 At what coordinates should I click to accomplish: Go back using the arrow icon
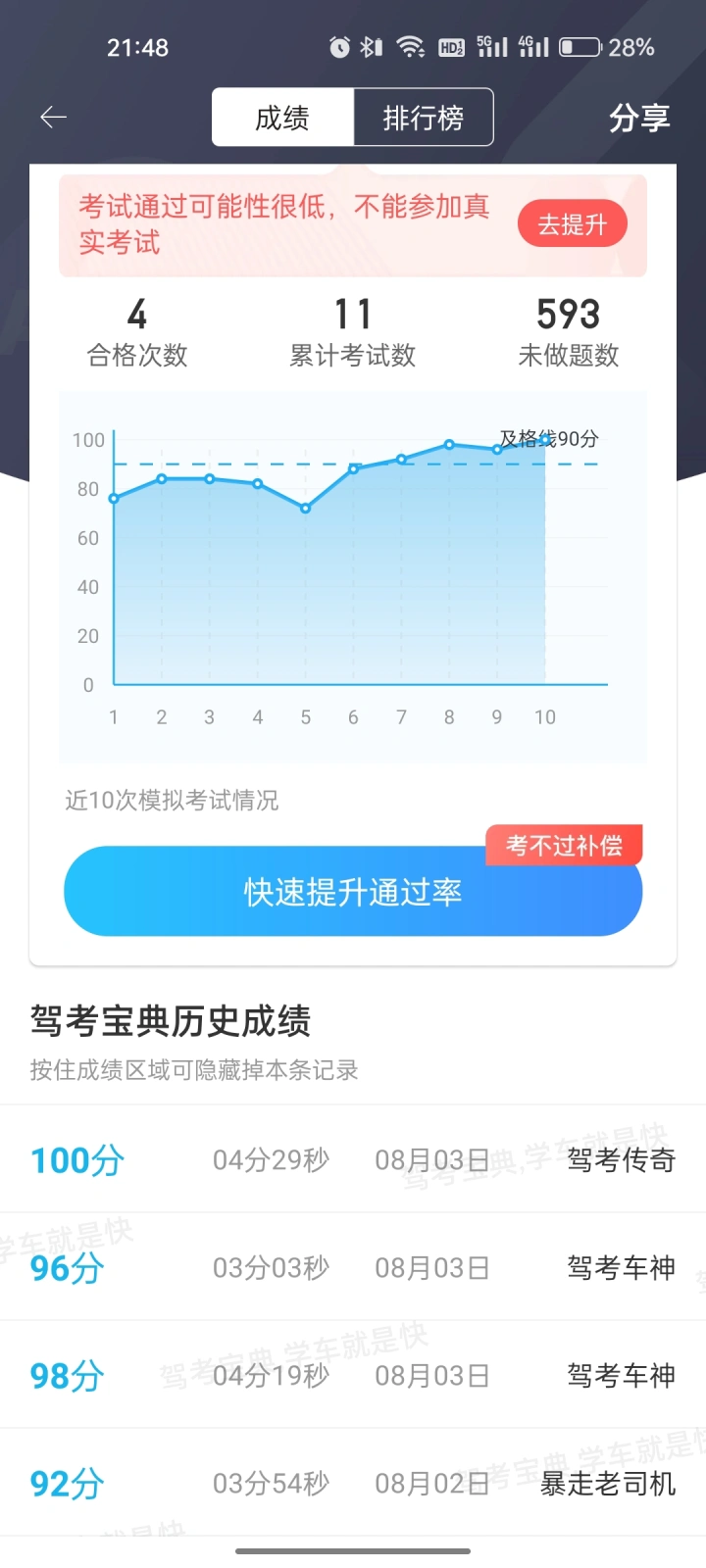click(x=53, y=118)
